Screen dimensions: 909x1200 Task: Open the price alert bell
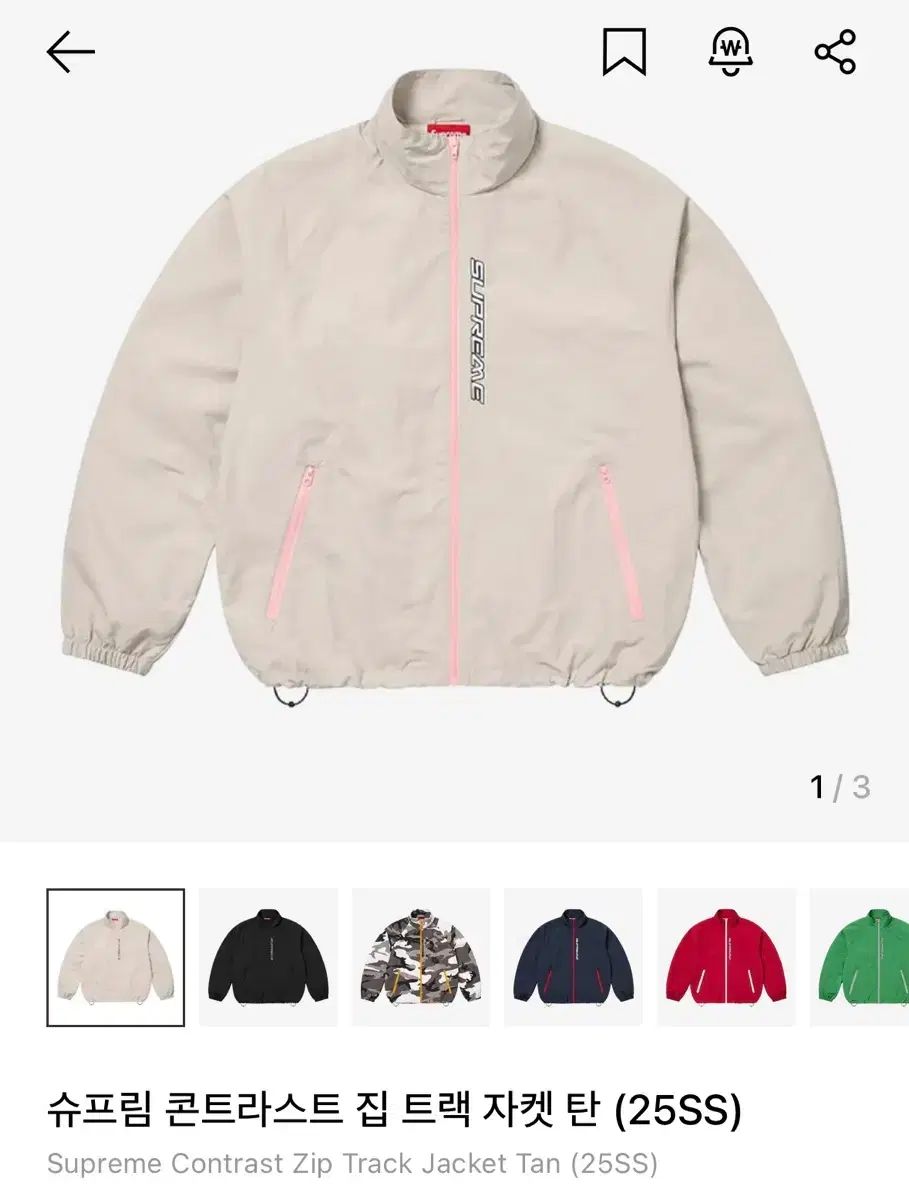[731, 50]
